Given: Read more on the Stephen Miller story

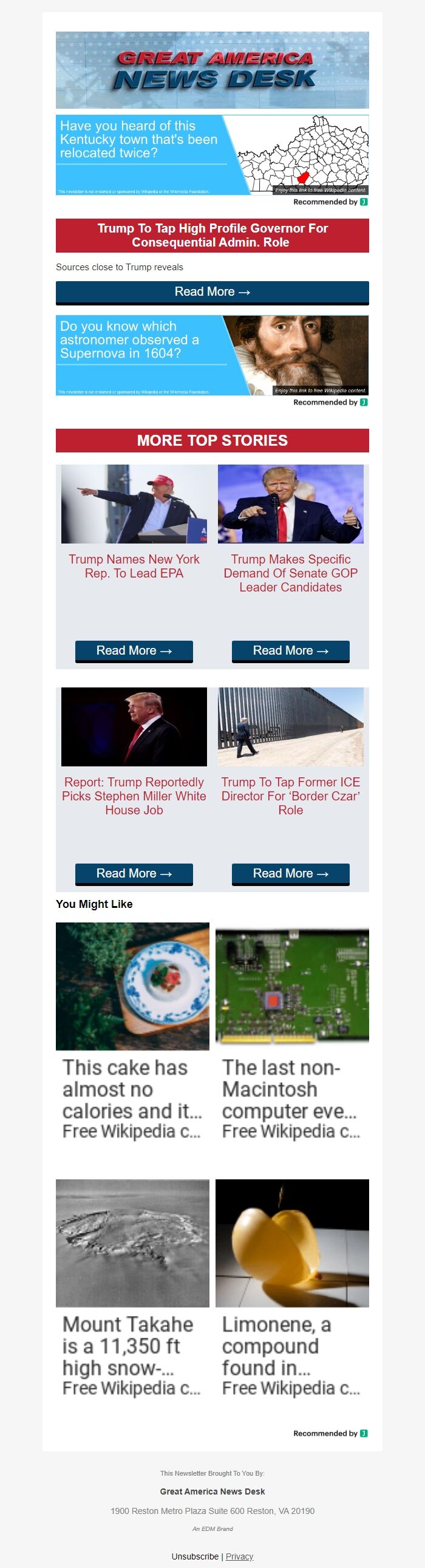Looking at the screenshot, I should point(134,873).
